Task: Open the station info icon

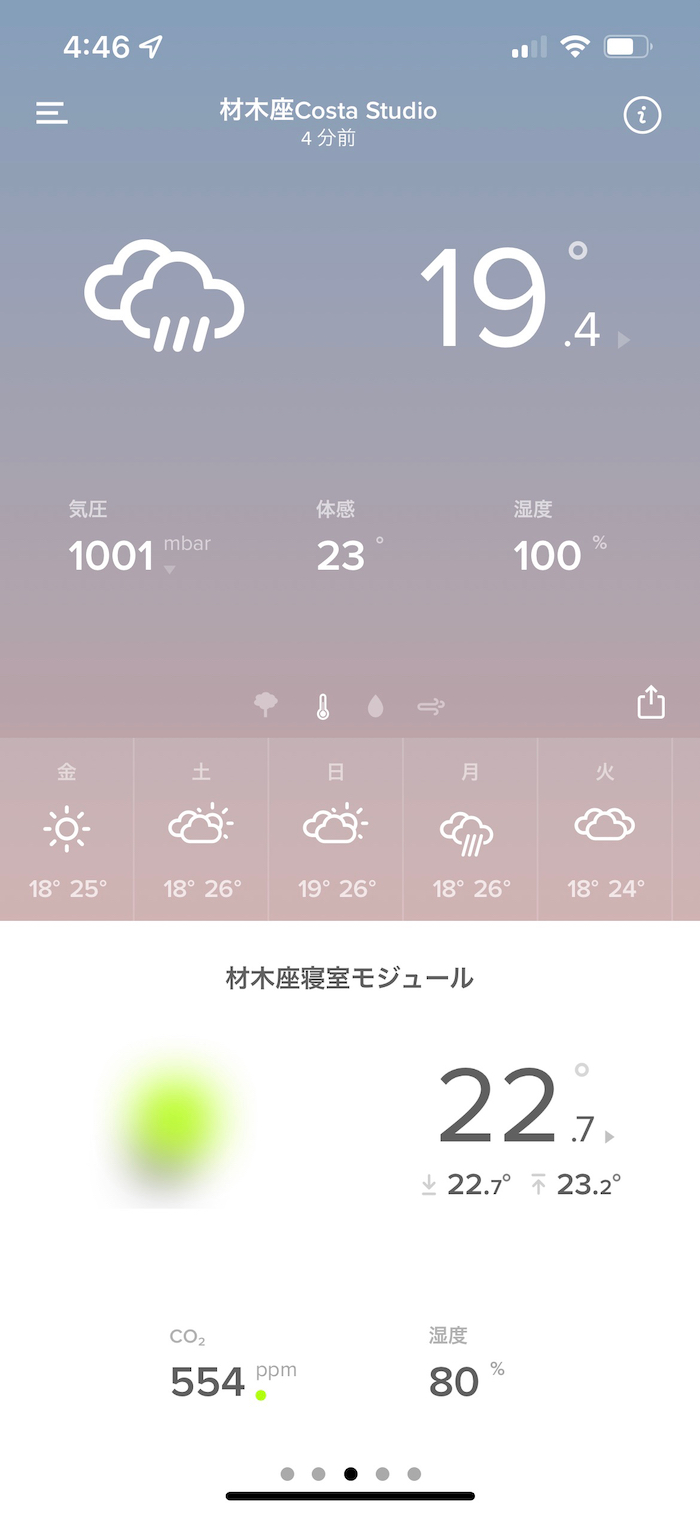Action: point(642,115)
